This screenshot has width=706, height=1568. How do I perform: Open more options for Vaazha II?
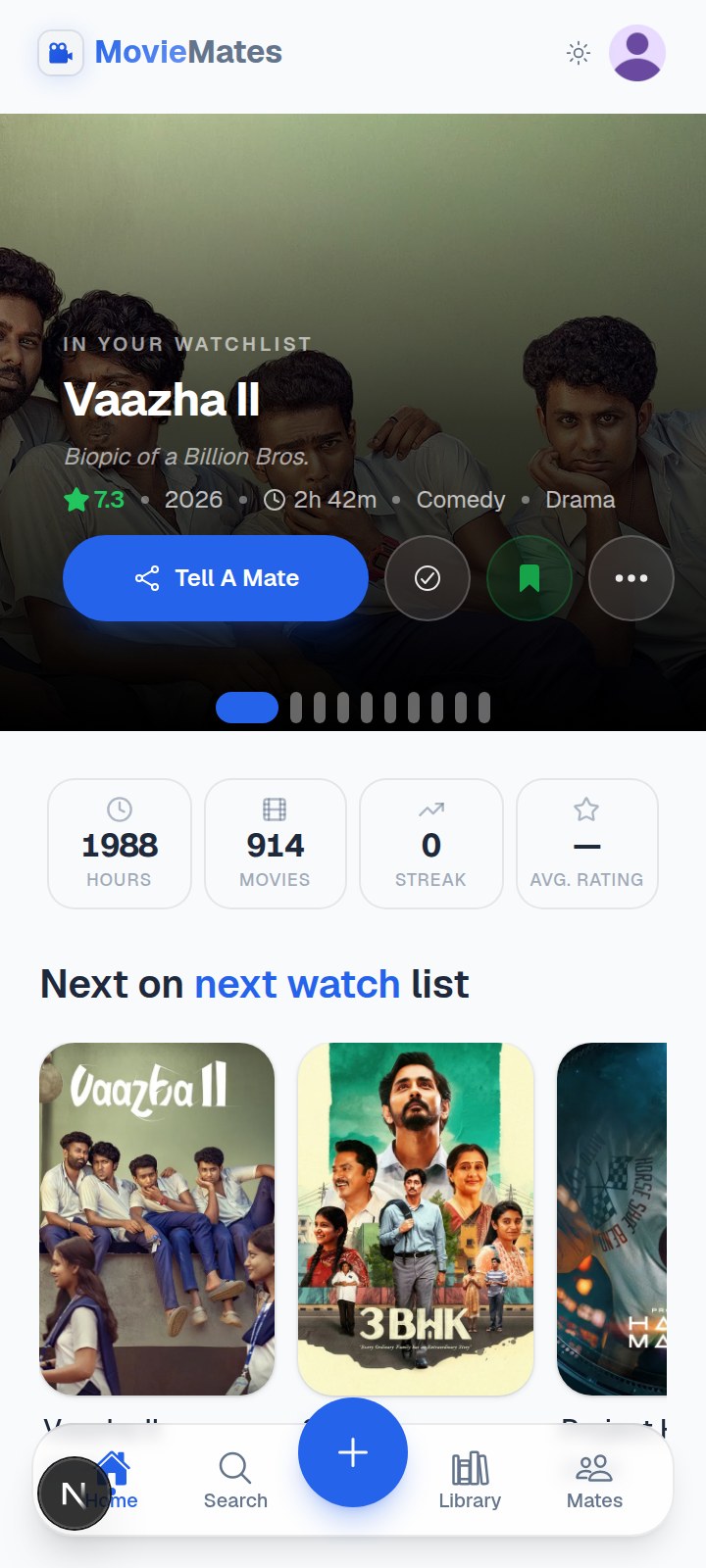[x=631, y=578]
